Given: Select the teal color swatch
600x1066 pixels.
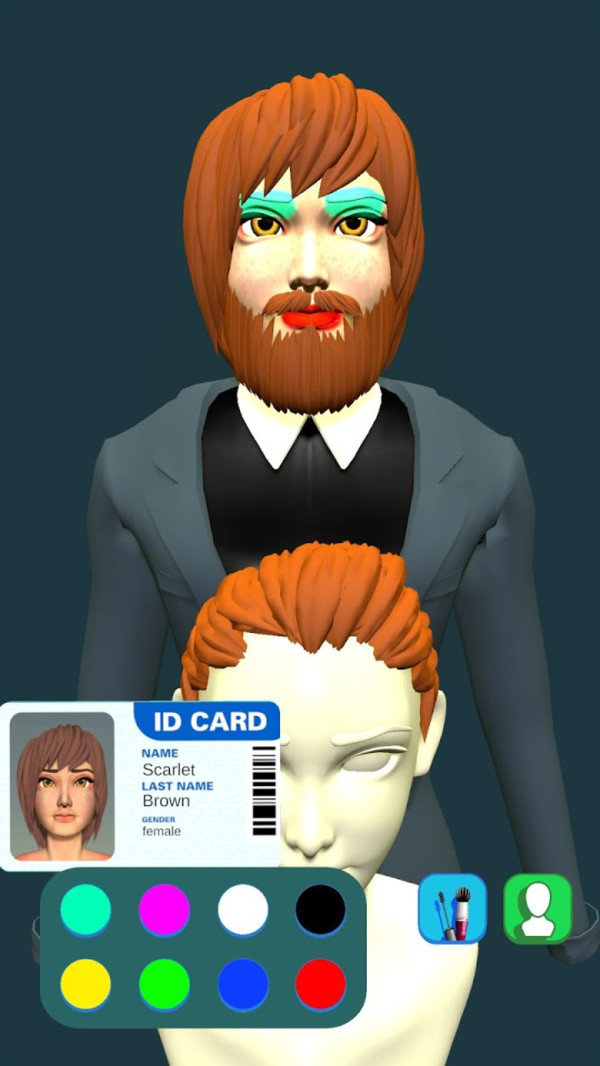Looking at the screenshot, I should point(85,909).
